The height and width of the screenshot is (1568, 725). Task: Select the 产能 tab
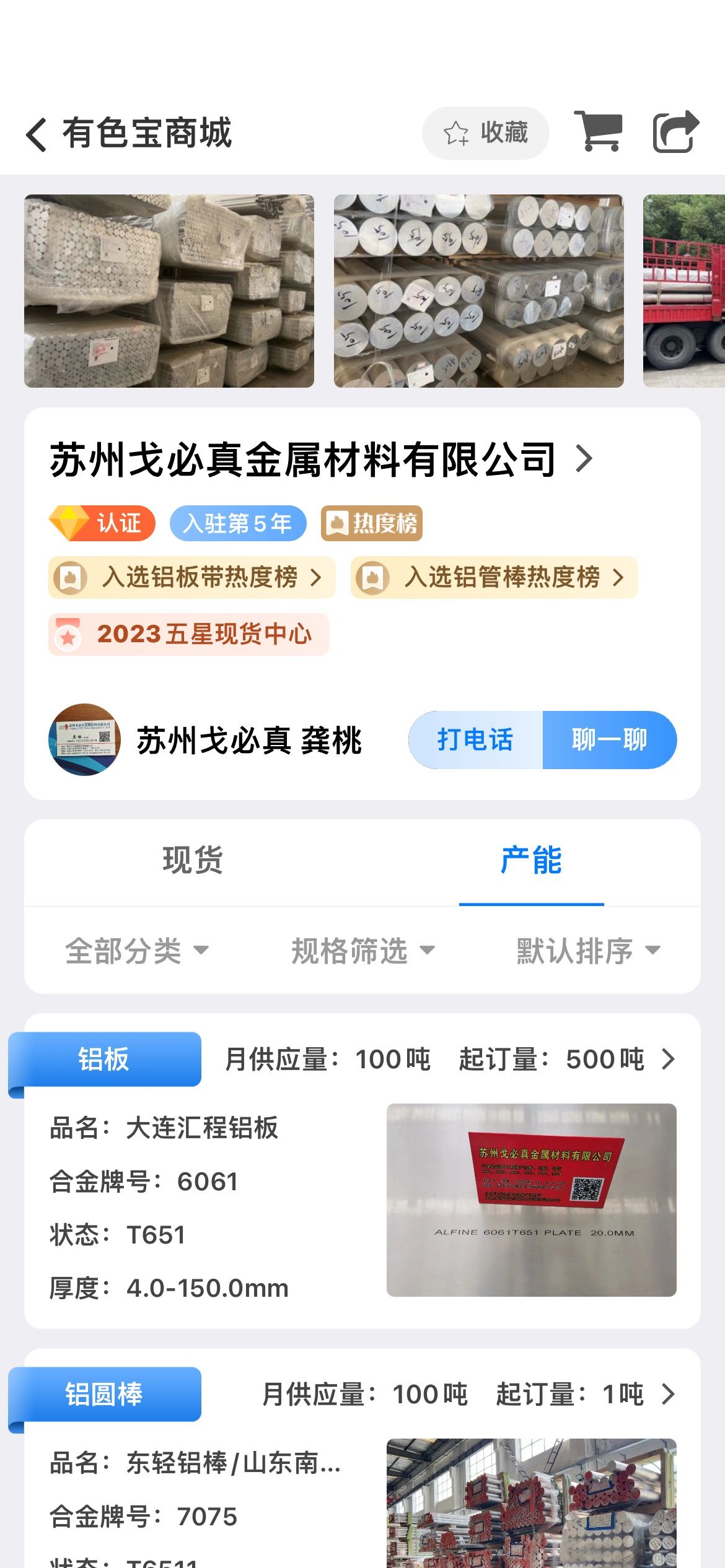point(531,861)
